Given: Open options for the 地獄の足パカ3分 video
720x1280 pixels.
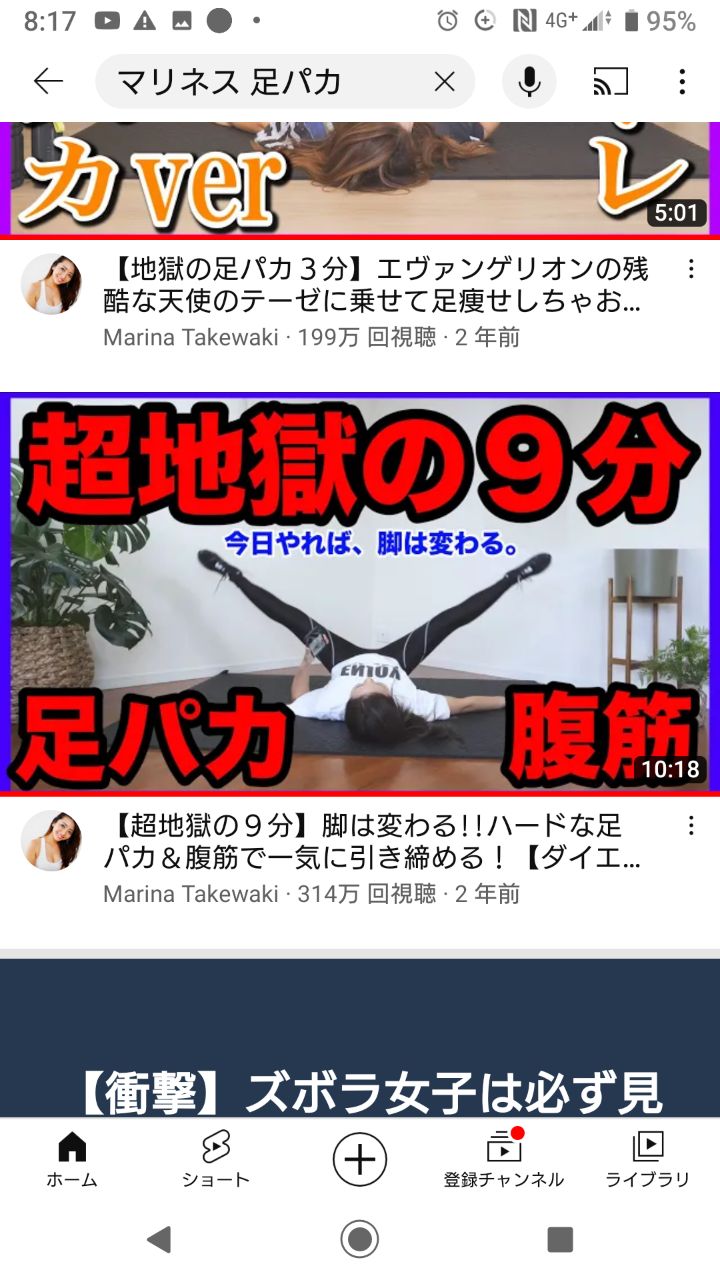Looking at the screenshot, I should [690, 270].
